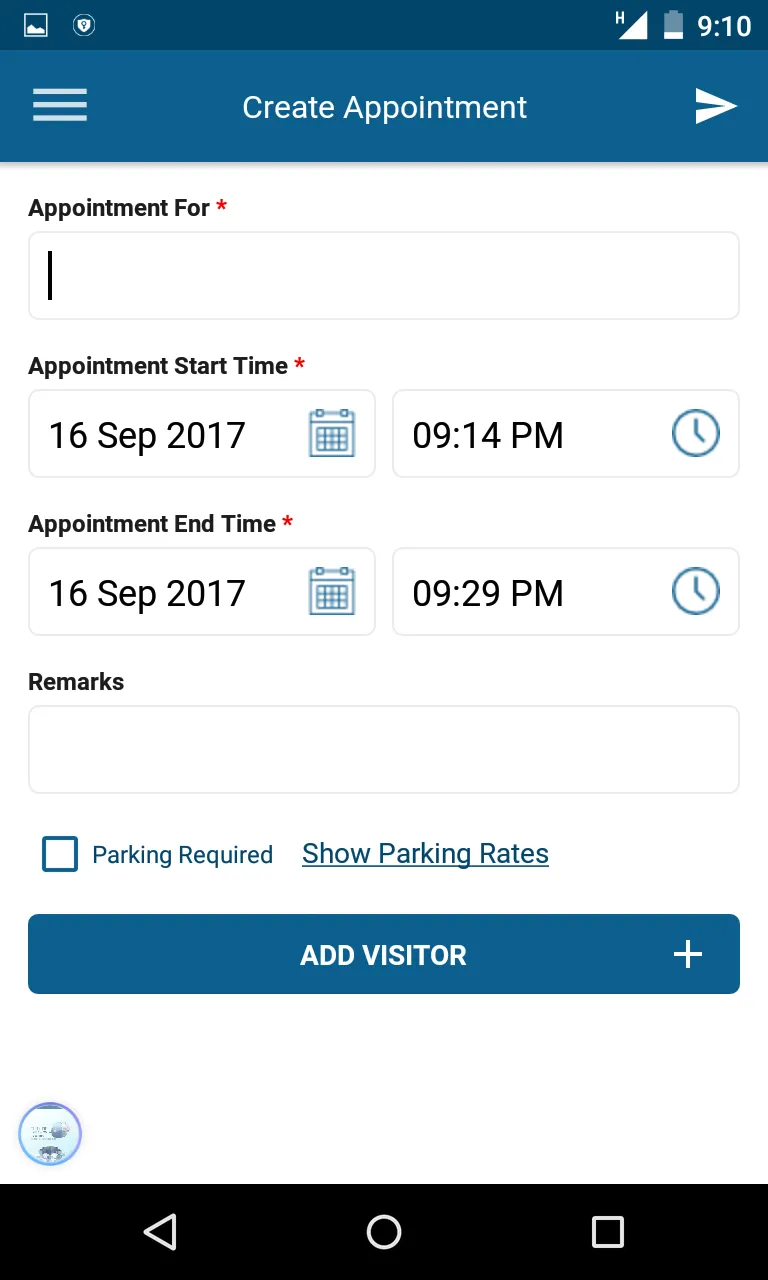Open the Show Parking Rates link
This screenshot has width=768, height=1280.
pos(425,854)
